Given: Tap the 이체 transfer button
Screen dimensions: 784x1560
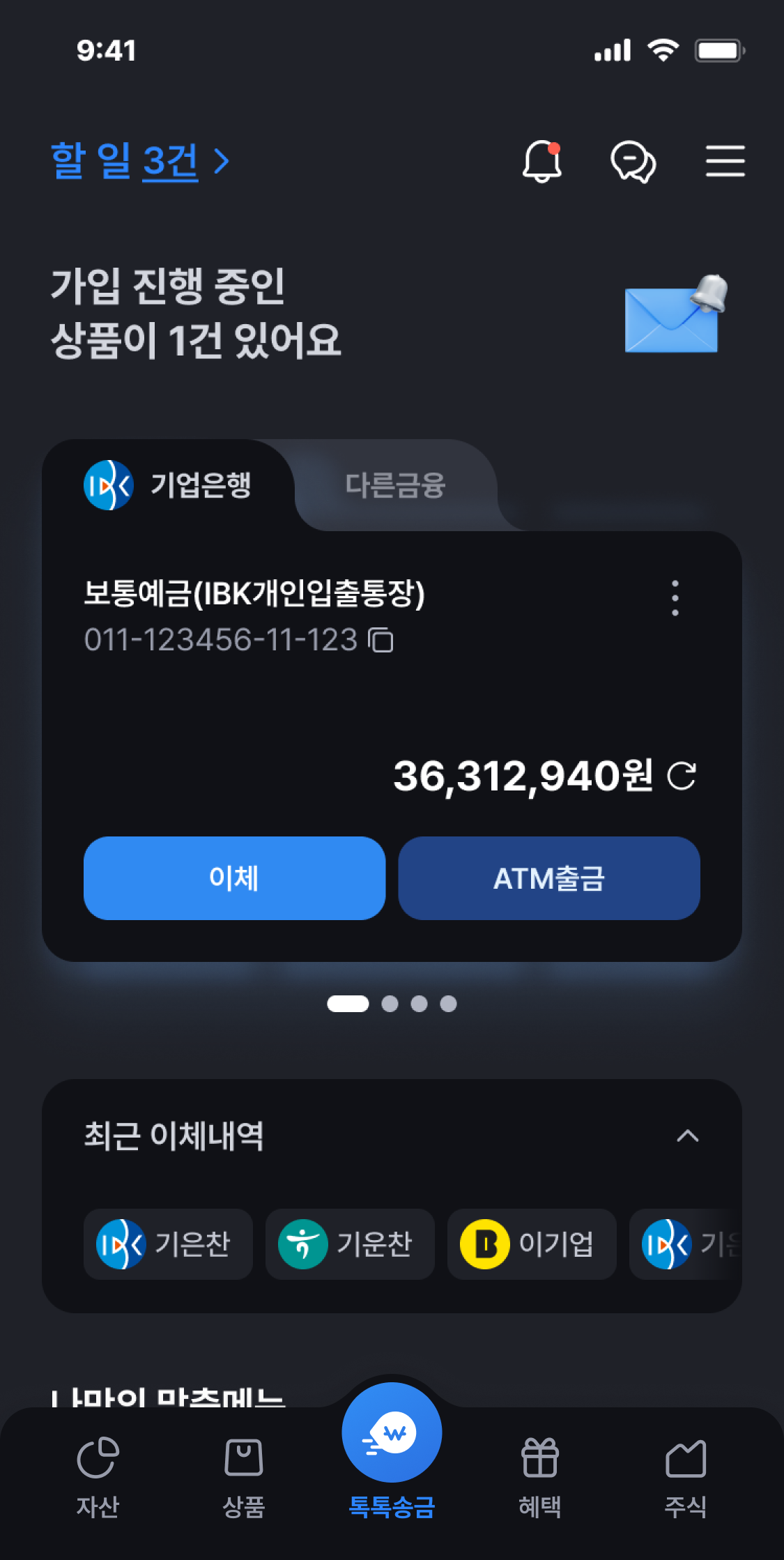Looking at the screenshot, I should 234,878.
